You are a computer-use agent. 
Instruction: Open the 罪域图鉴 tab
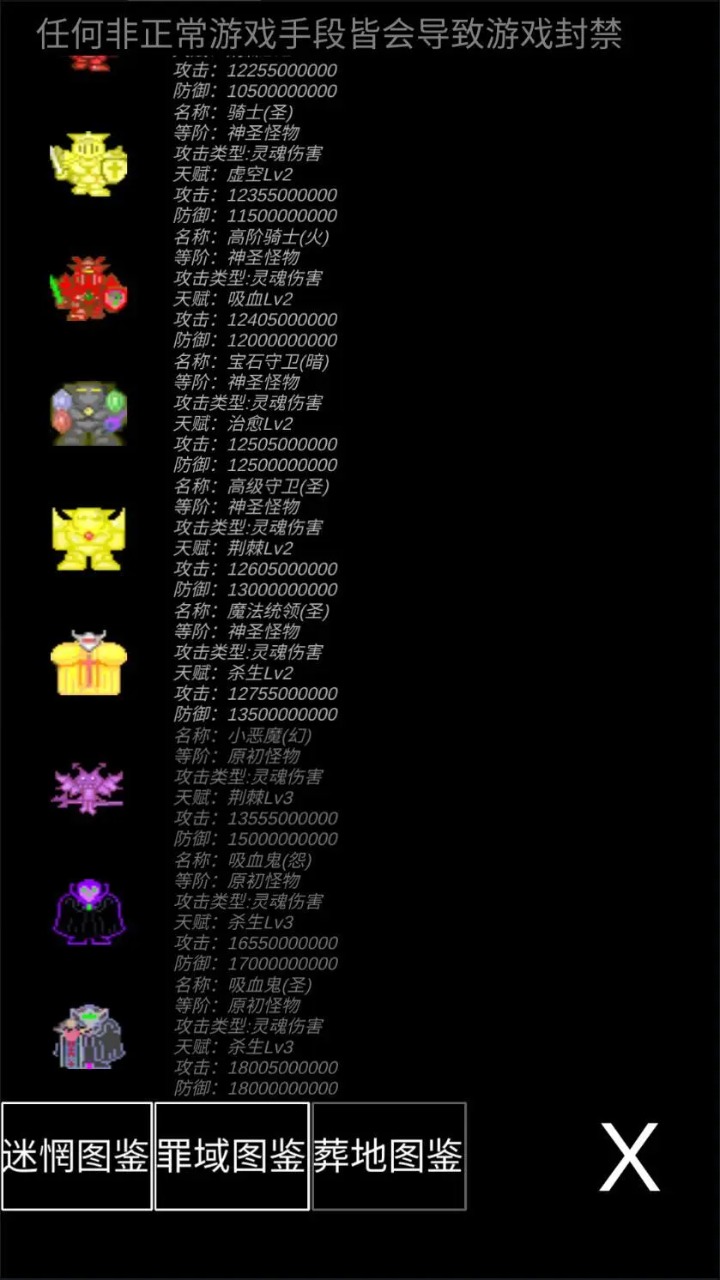pos(232,1156)
